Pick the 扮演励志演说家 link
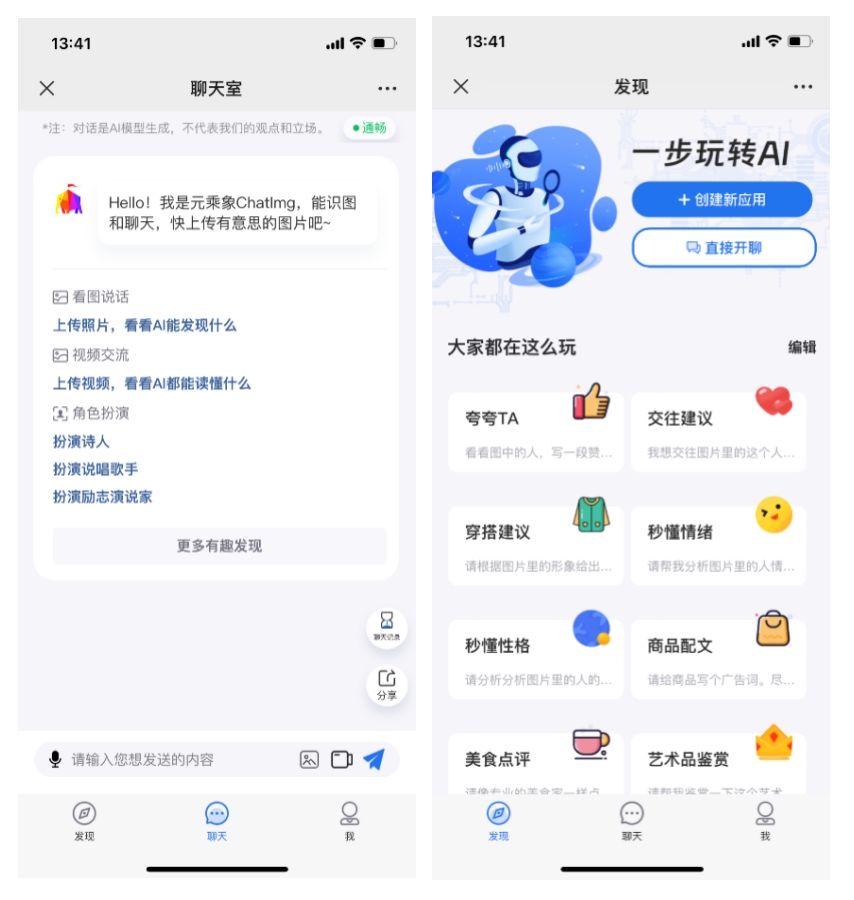 tap(102, 497)
